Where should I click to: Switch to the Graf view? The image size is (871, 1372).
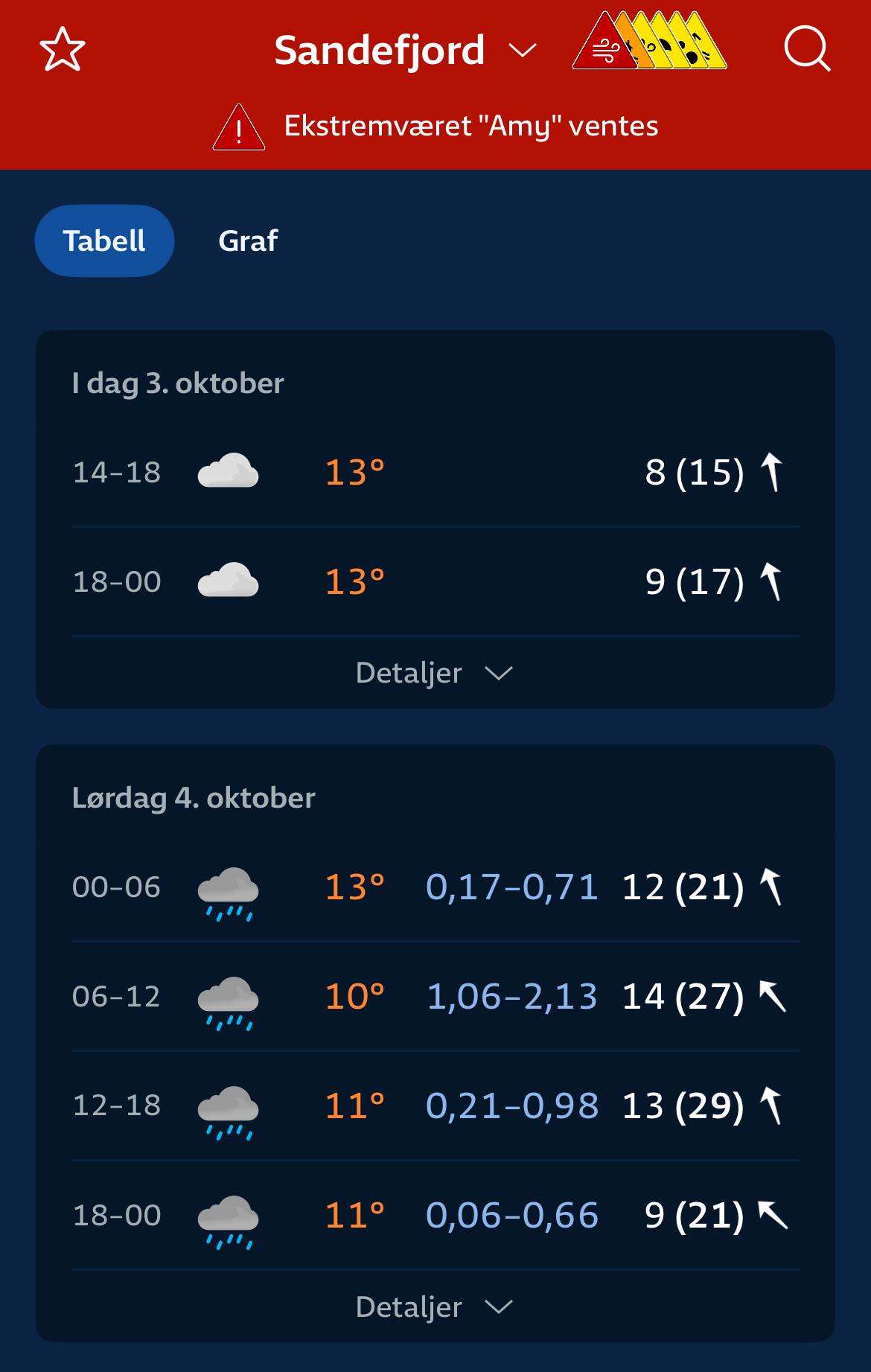pyautogui.click(x=248, y=241)
